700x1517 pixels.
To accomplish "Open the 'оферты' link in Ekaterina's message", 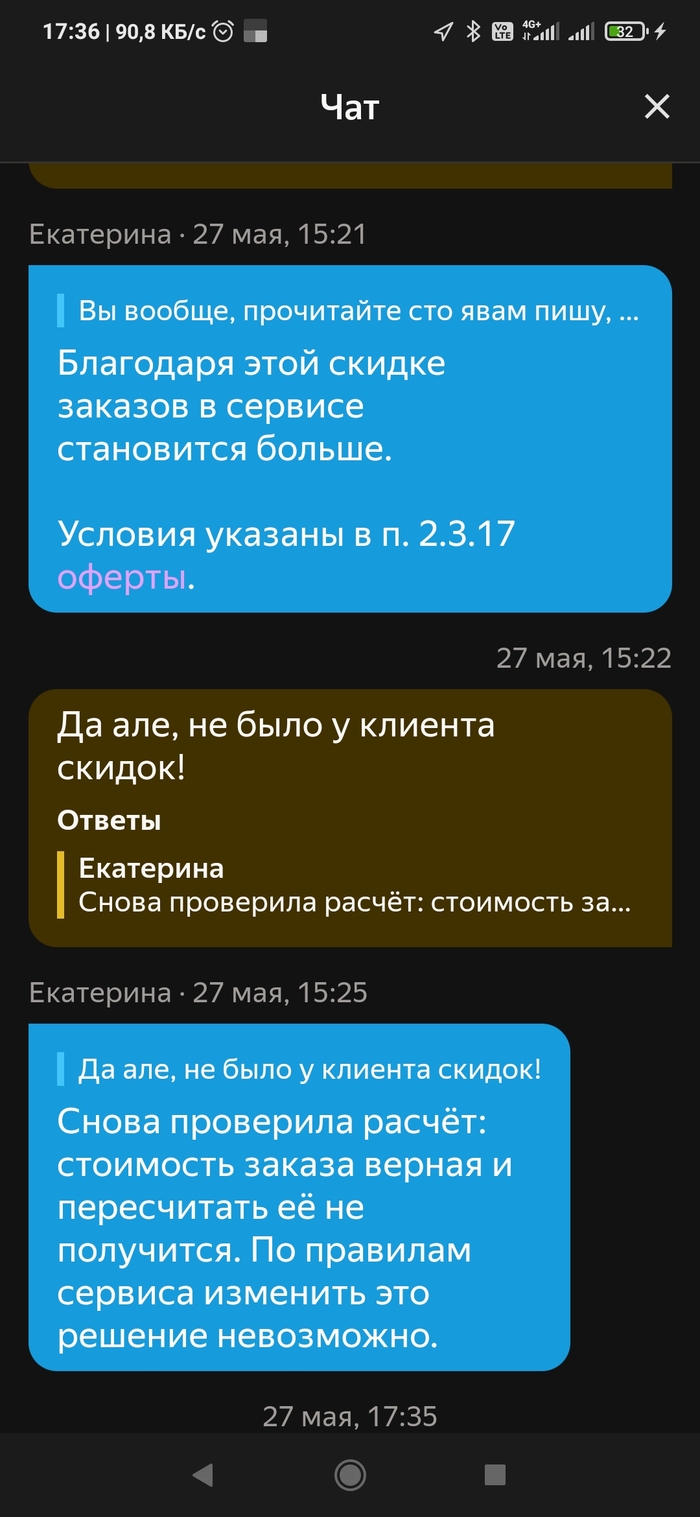I will pos(122,577).
